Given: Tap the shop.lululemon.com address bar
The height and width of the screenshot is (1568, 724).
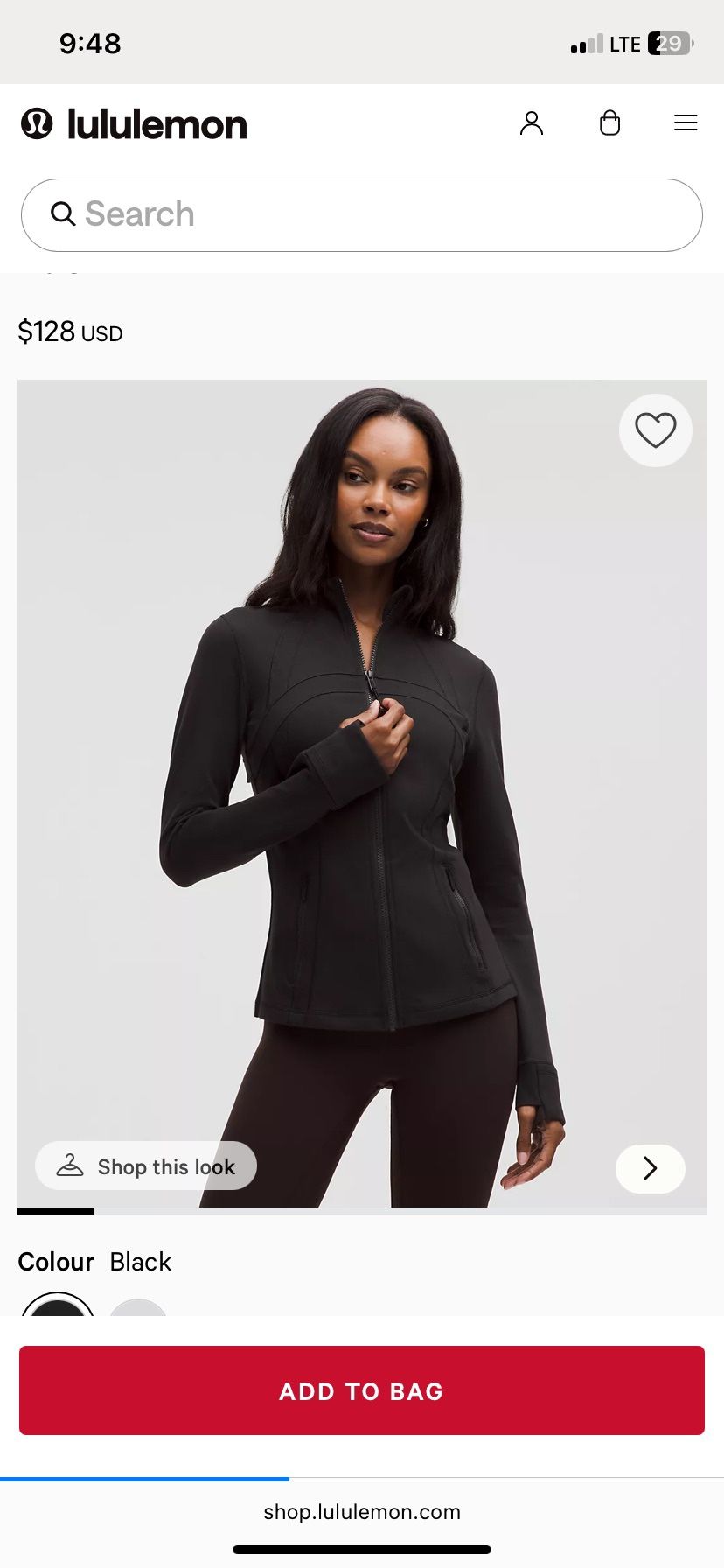Looking at the screenshot, I should coord(362,1512).
